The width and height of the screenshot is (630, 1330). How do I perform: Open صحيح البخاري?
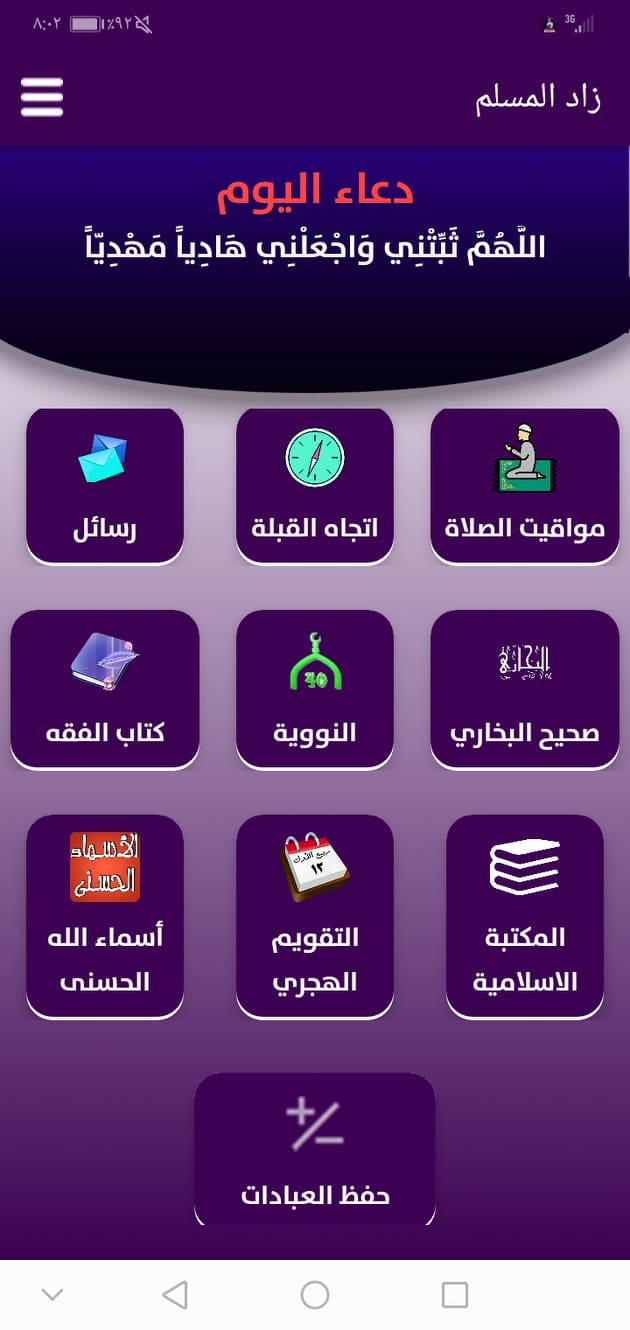(x=525, y=690)
